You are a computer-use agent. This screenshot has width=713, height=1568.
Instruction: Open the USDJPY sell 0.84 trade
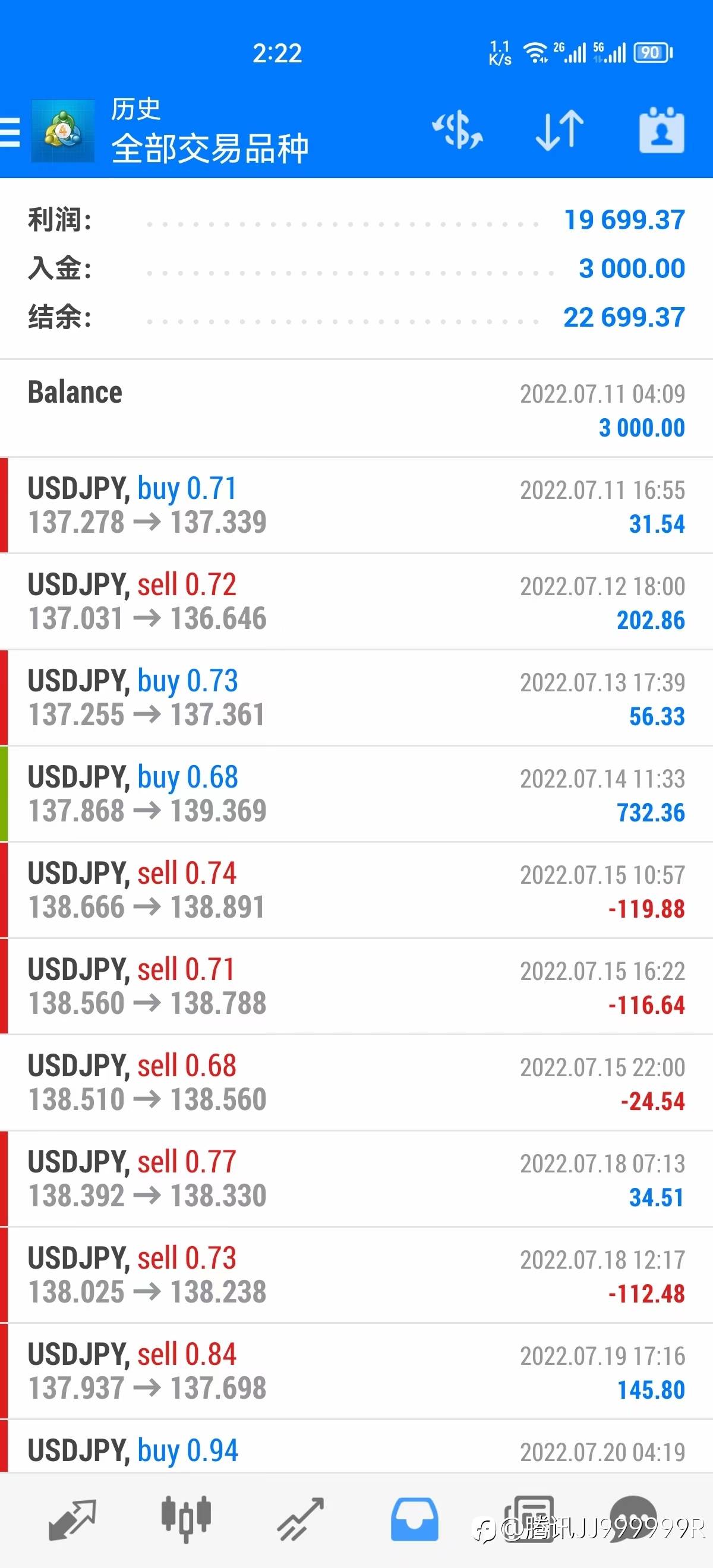coord(356,1371)
